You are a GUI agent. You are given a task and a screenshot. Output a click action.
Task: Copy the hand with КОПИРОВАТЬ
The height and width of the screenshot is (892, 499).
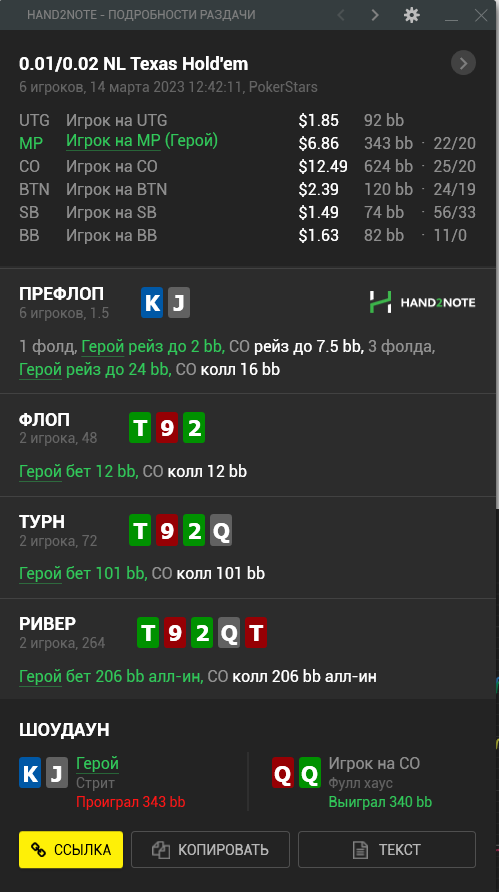click(211, 849)
